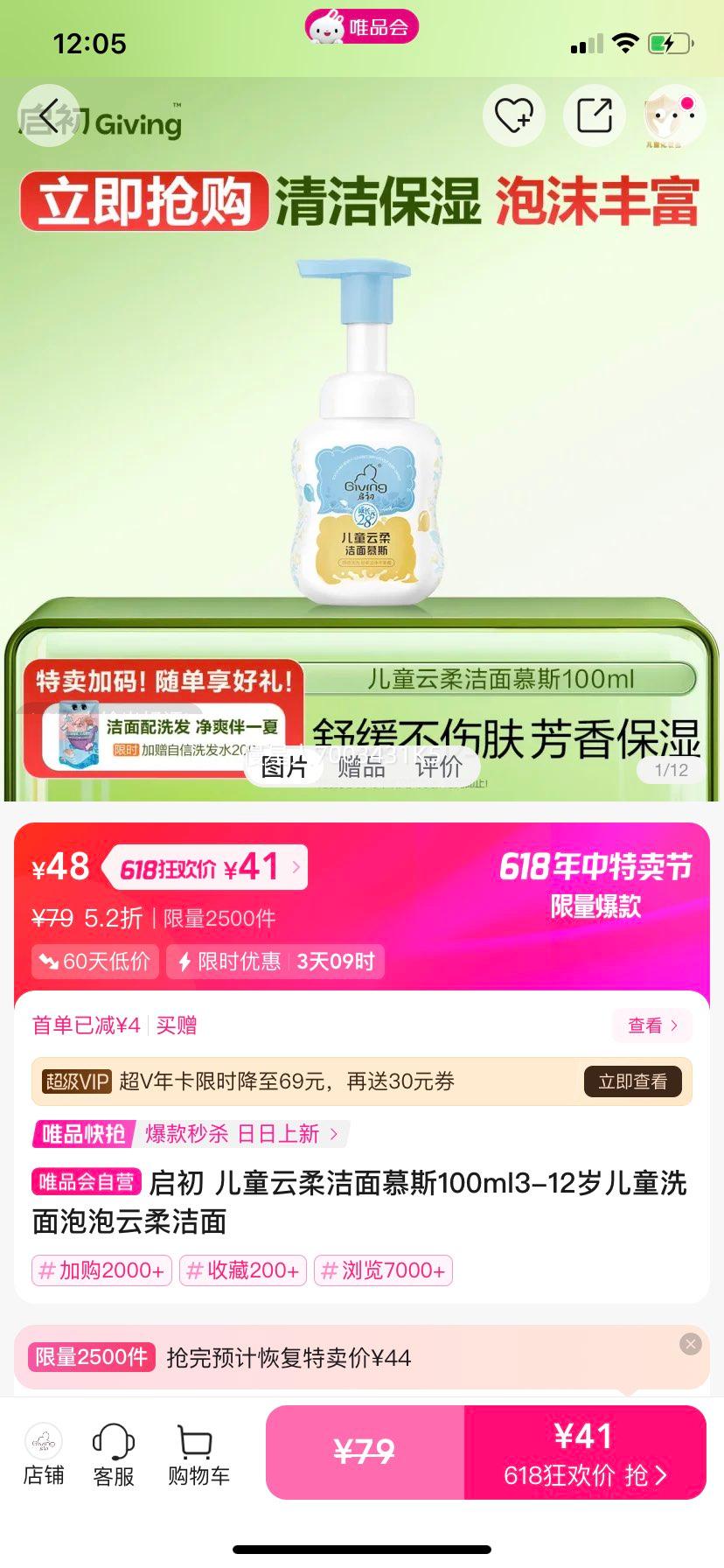
Task: Buy now at ¥41 618狂欢价
Action: [x=584, y=1453]
